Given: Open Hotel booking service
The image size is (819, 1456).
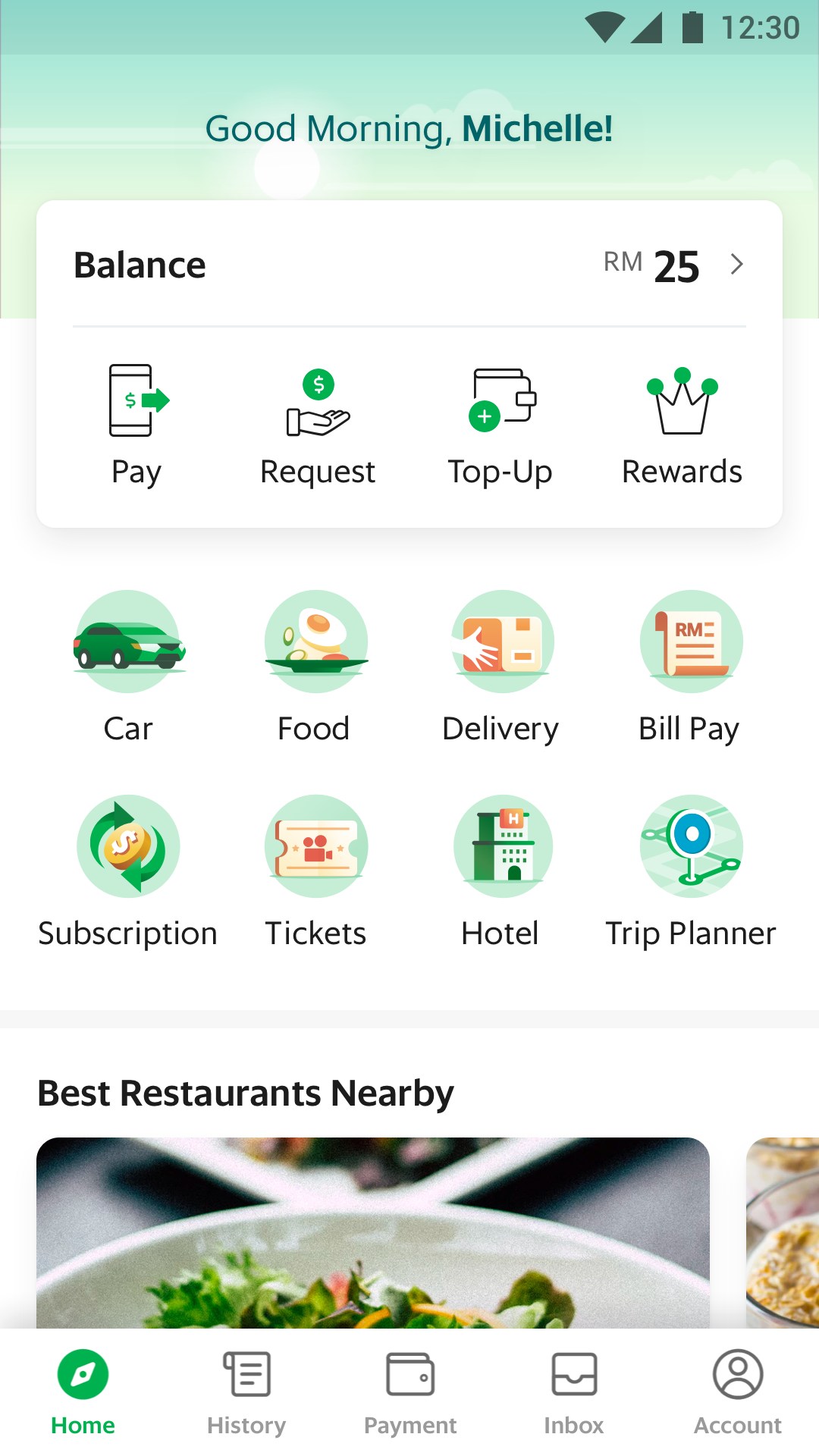Looking at the screenshot, I should pyautogui.click(x=501, y=872).
